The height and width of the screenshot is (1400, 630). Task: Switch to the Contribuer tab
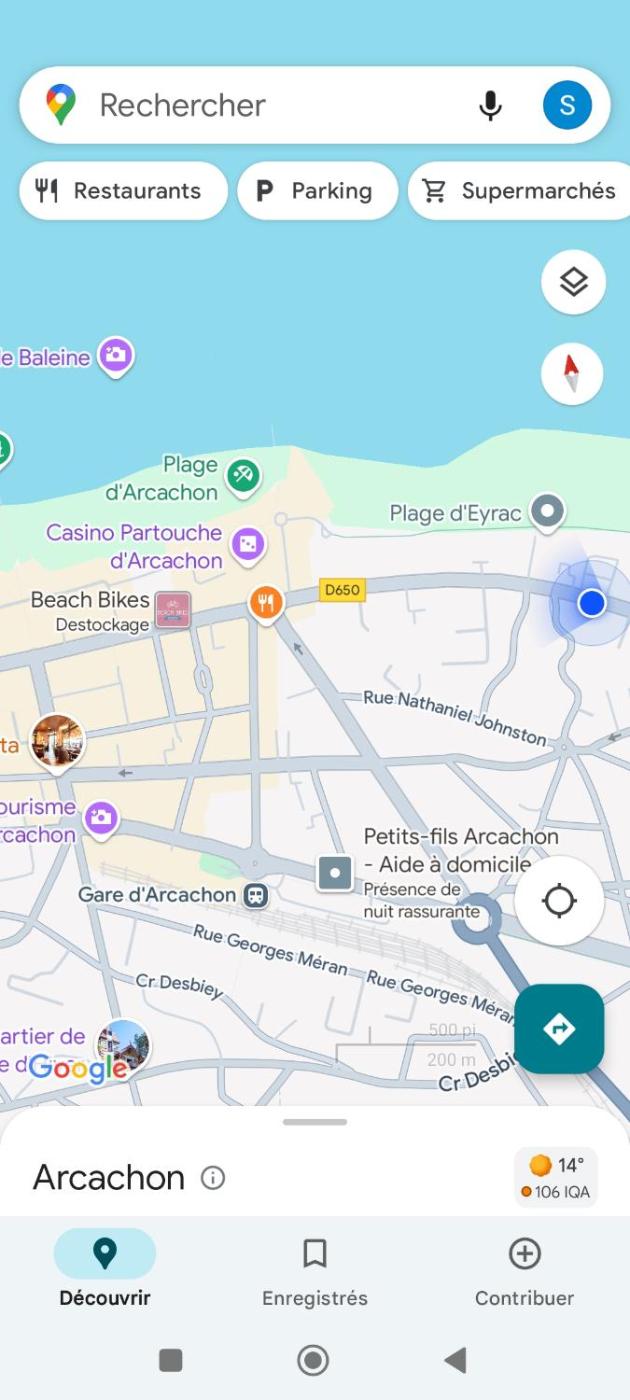tap(524, 1270)
